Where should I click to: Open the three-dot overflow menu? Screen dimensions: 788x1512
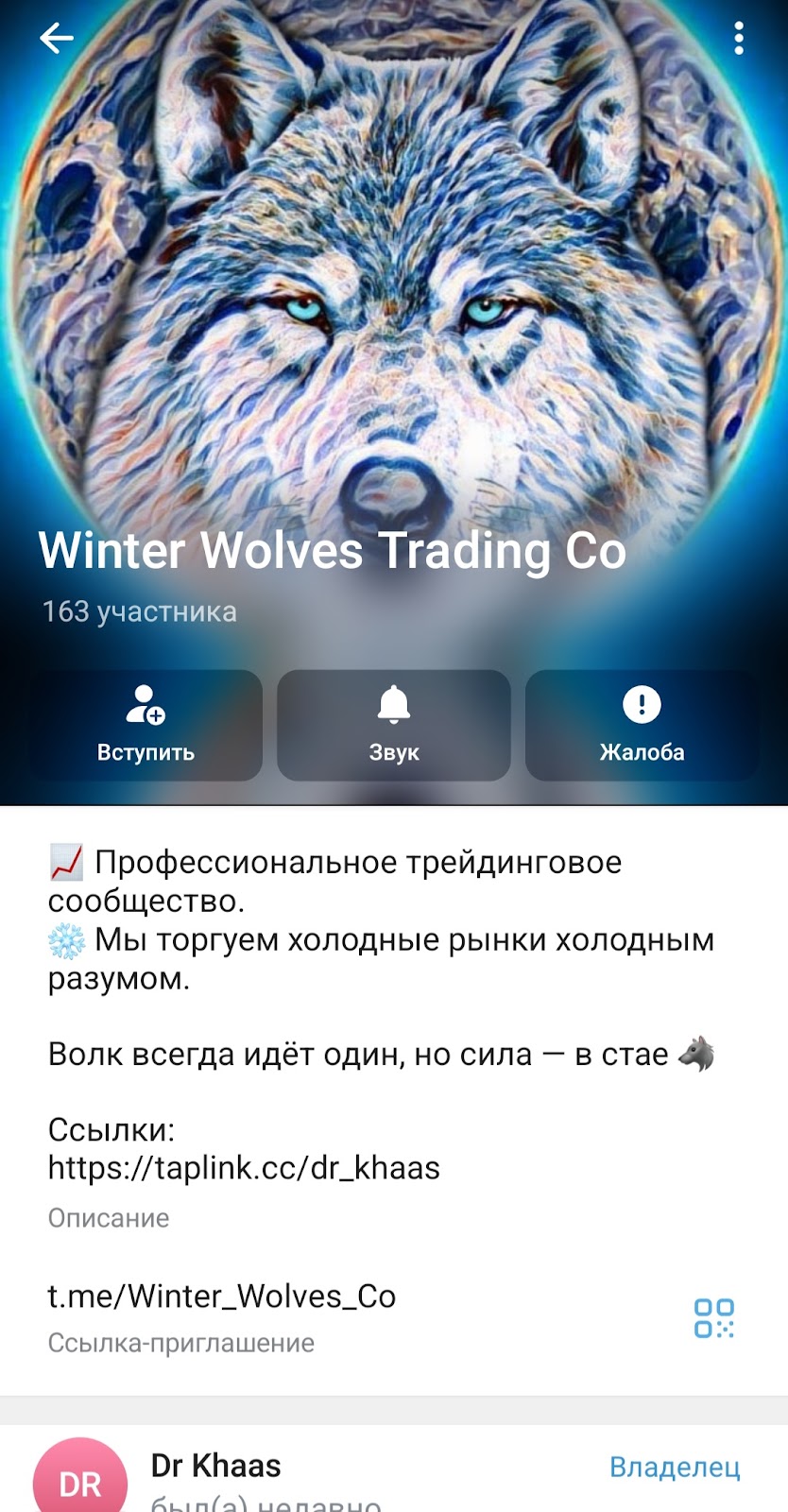739,39
